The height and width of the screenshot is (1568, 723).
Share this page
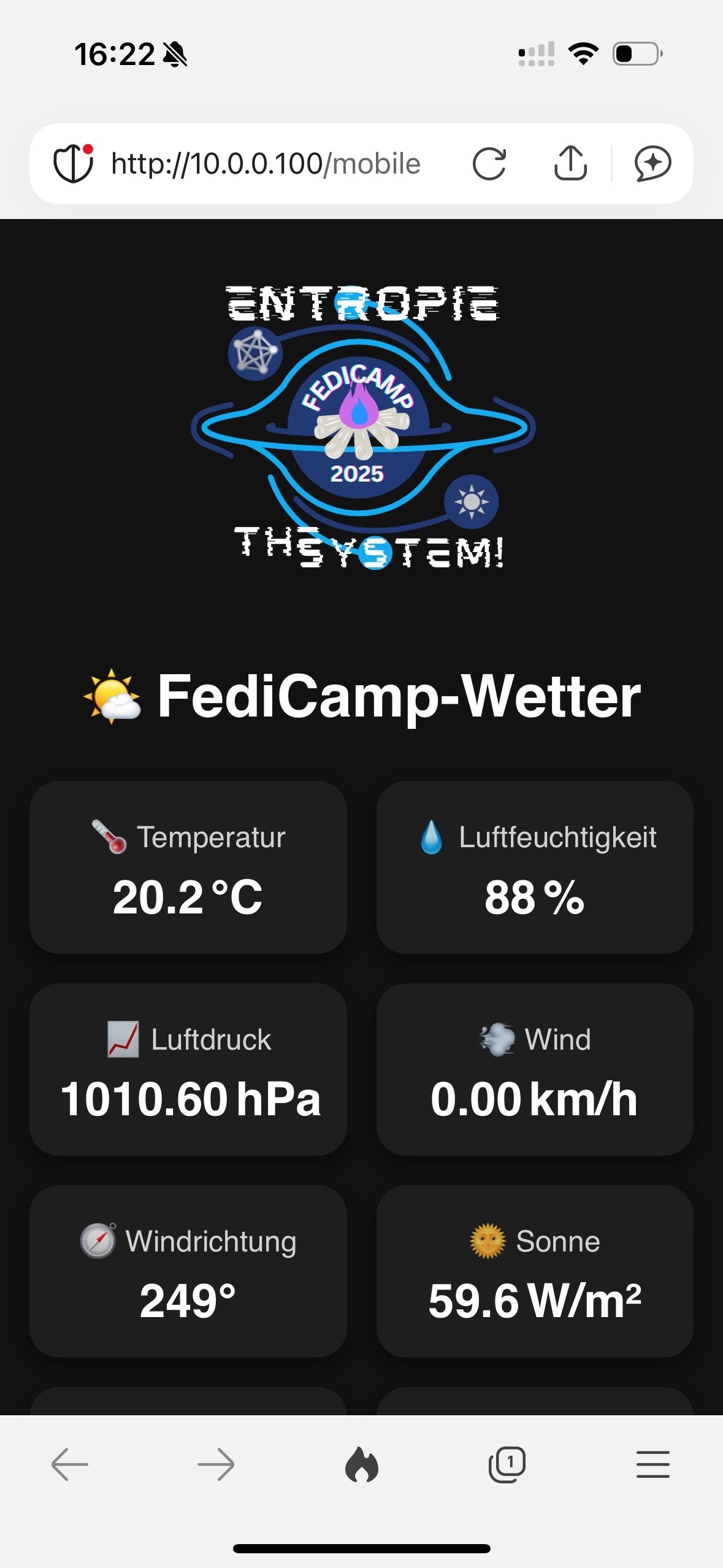tap(570, 163)
